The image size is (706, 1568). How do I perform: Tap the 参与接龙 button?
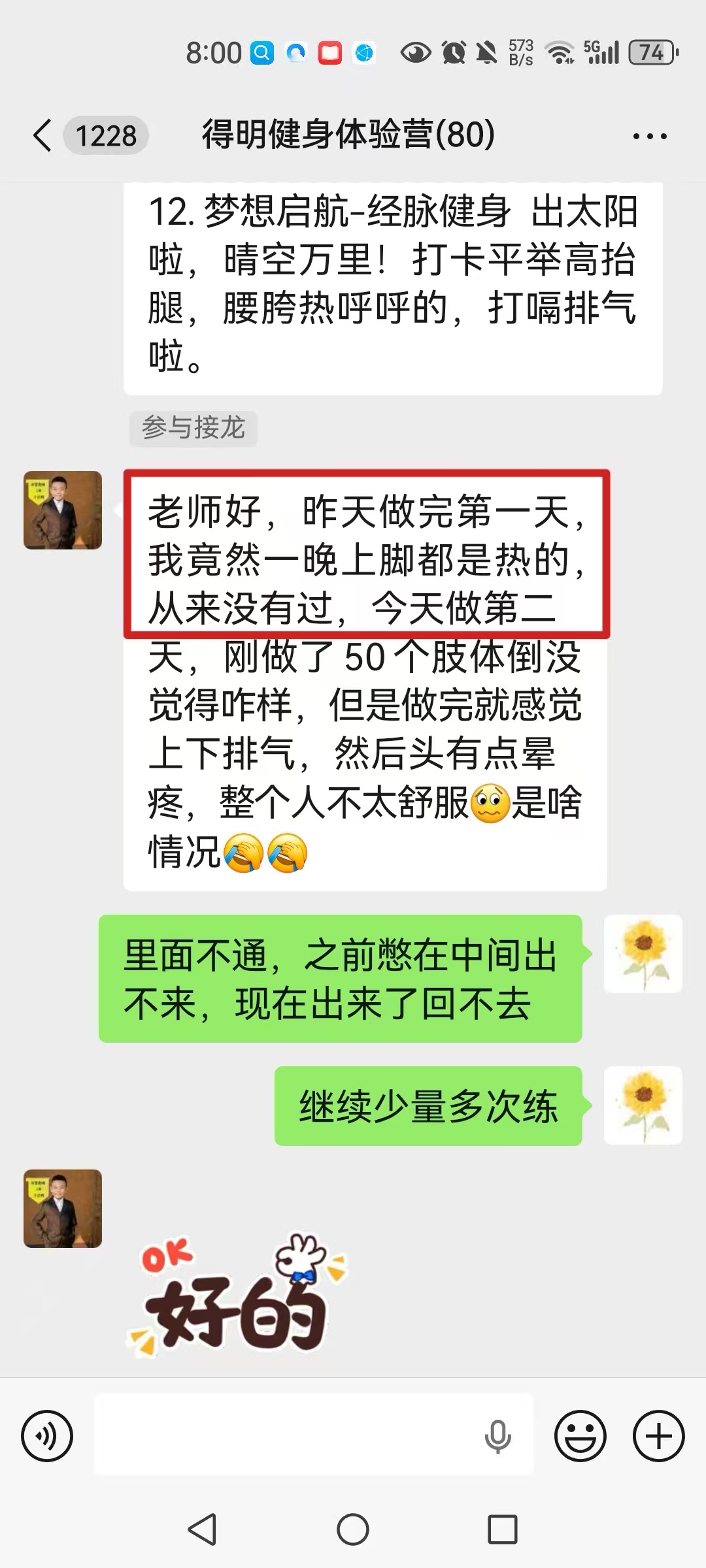tap(193, 428)
